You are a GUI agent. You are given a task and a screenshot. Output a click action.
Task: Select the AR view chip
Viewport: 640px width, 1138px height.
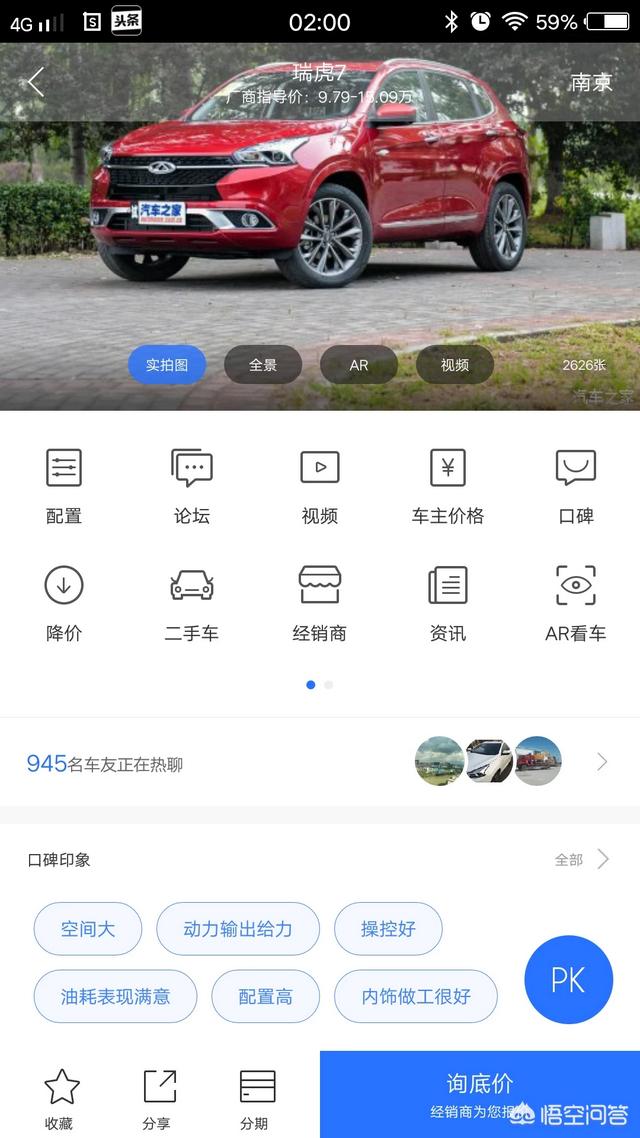(359, 365)
